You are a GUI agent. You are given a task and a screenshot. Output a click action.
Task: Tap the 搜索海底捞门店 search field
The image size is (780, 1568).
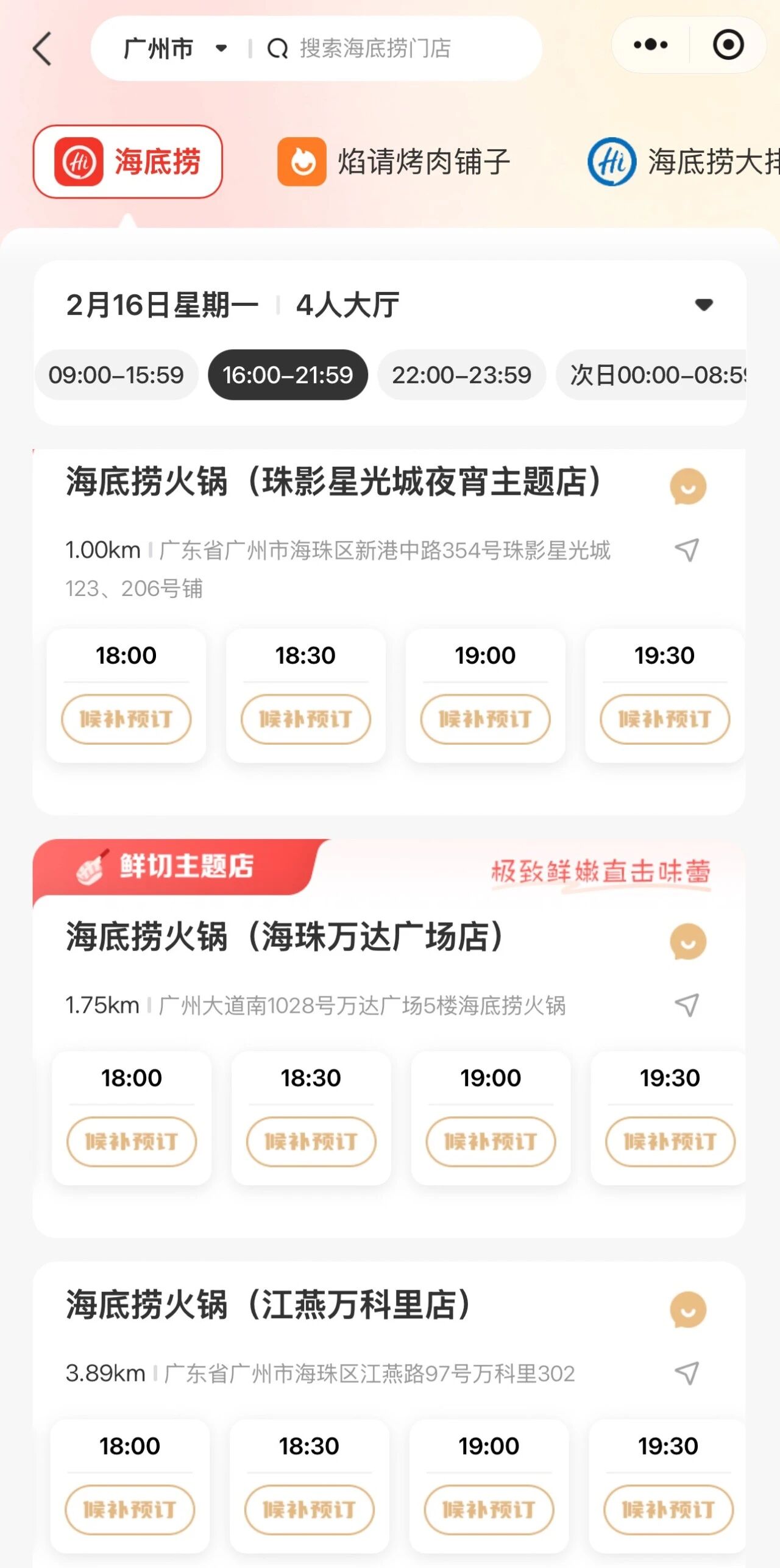tap(375, 49)
